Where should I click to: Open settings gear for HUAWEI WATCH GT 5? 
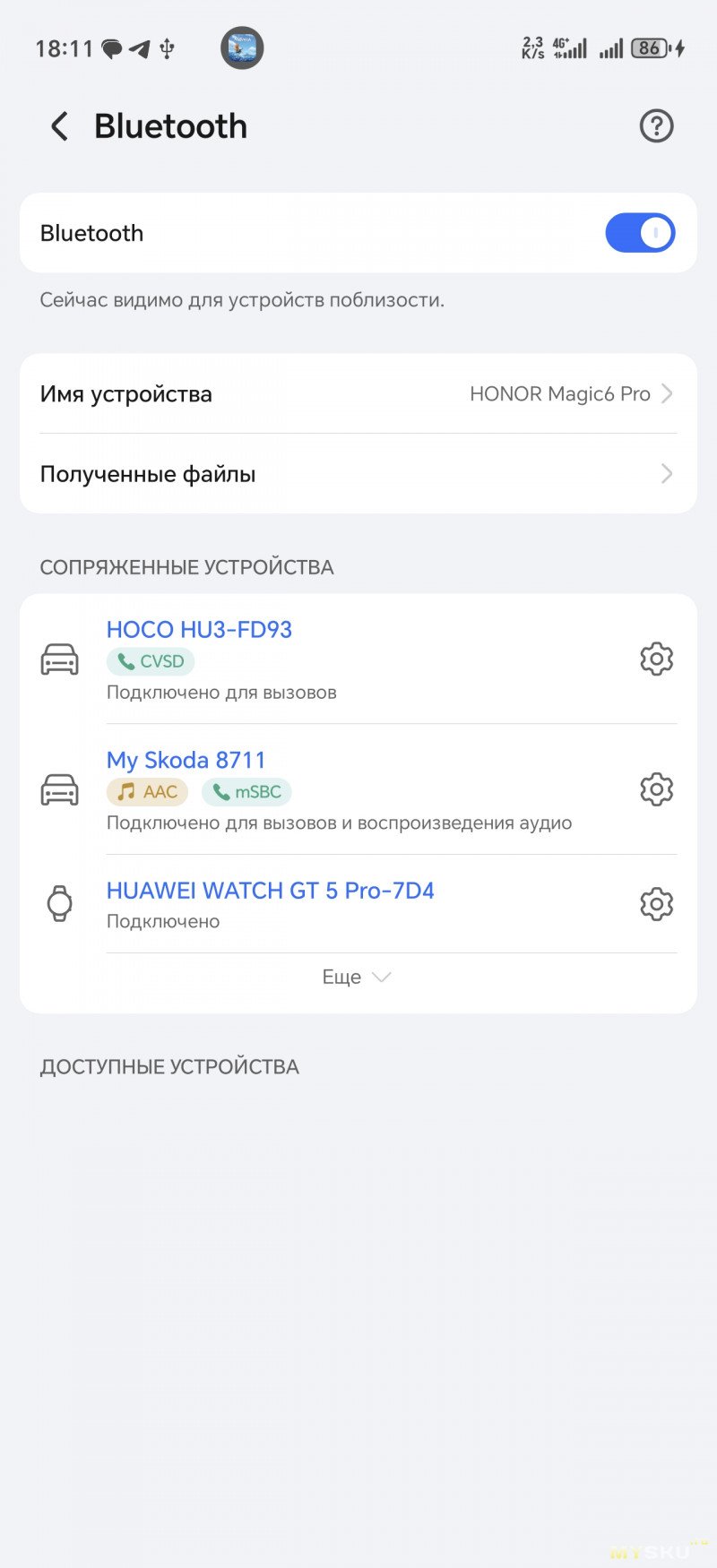(x=656, y=904)
